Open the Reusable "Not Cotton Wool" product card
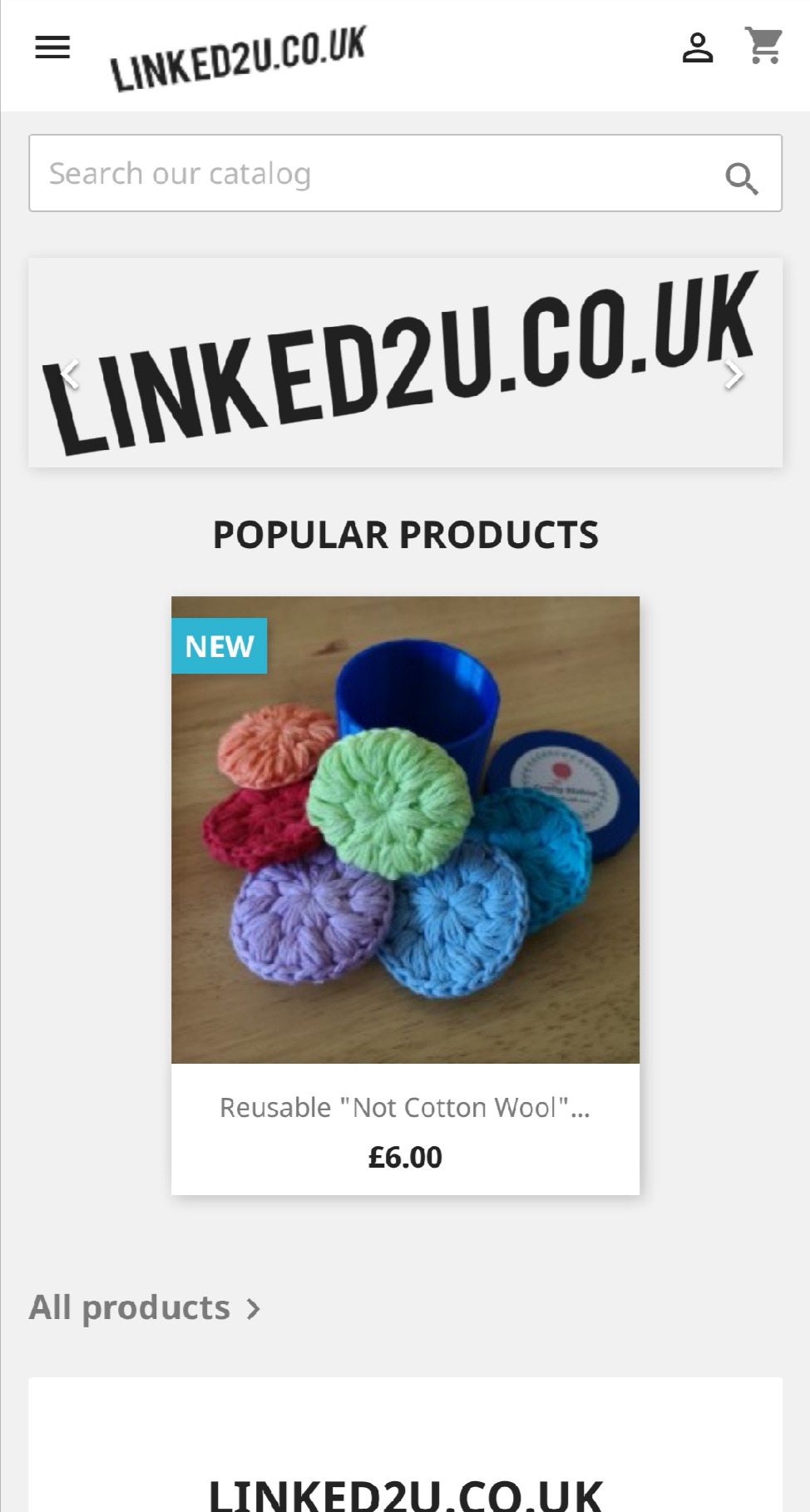 tap(405, 895)
